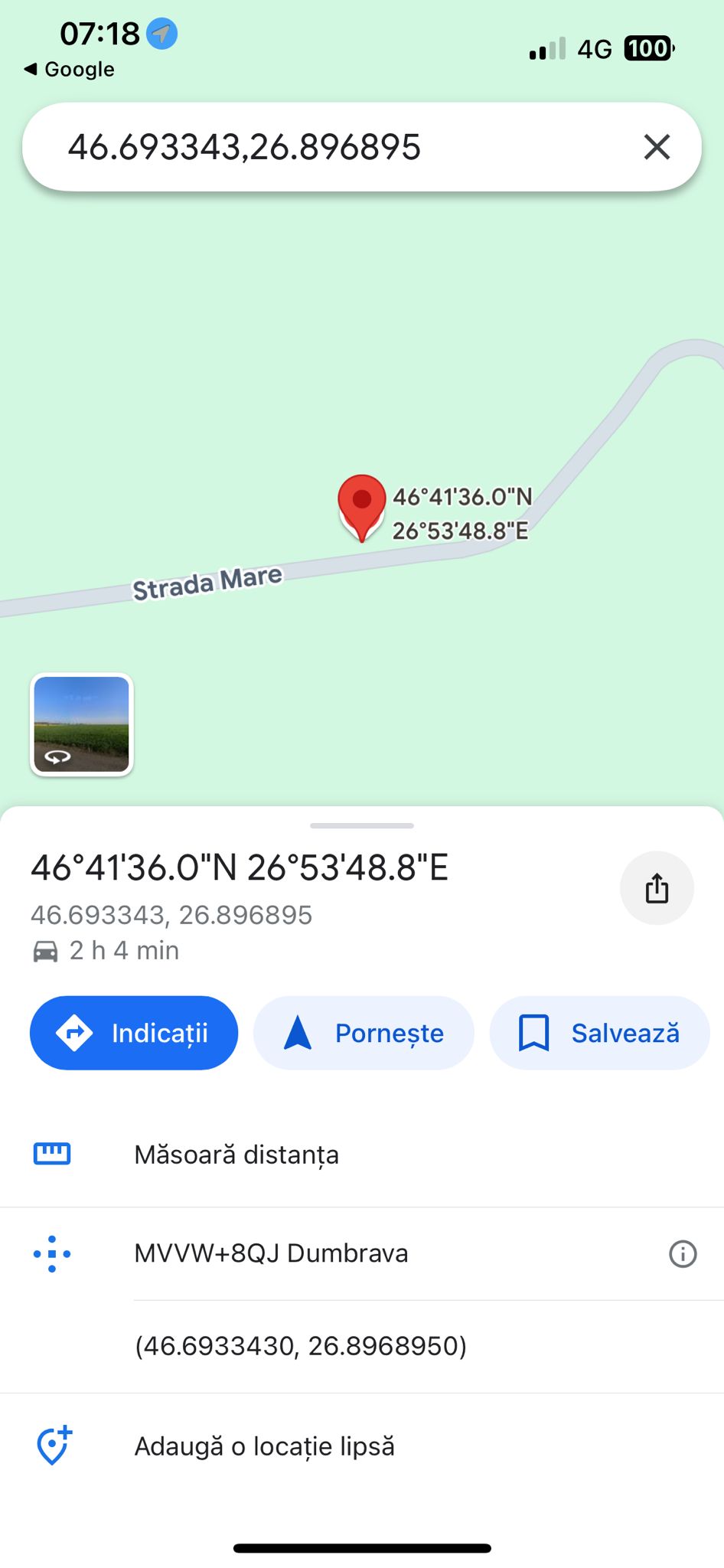Start navigation with Pornește

(x=364, y=1033)
